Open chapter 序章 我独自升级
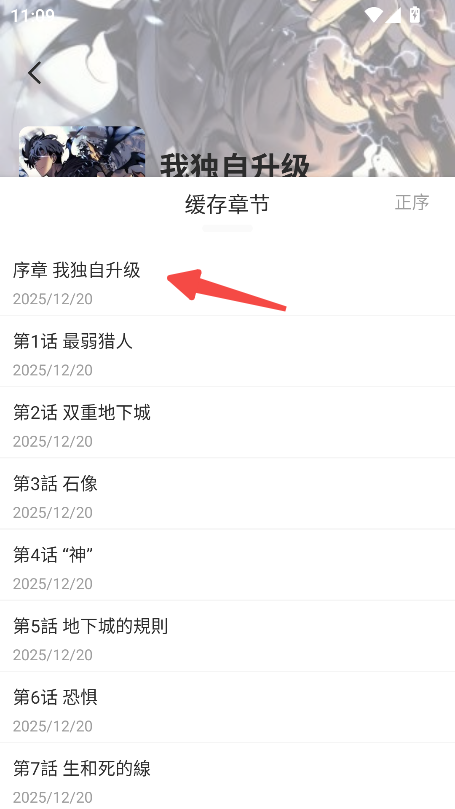 (228, 280)
